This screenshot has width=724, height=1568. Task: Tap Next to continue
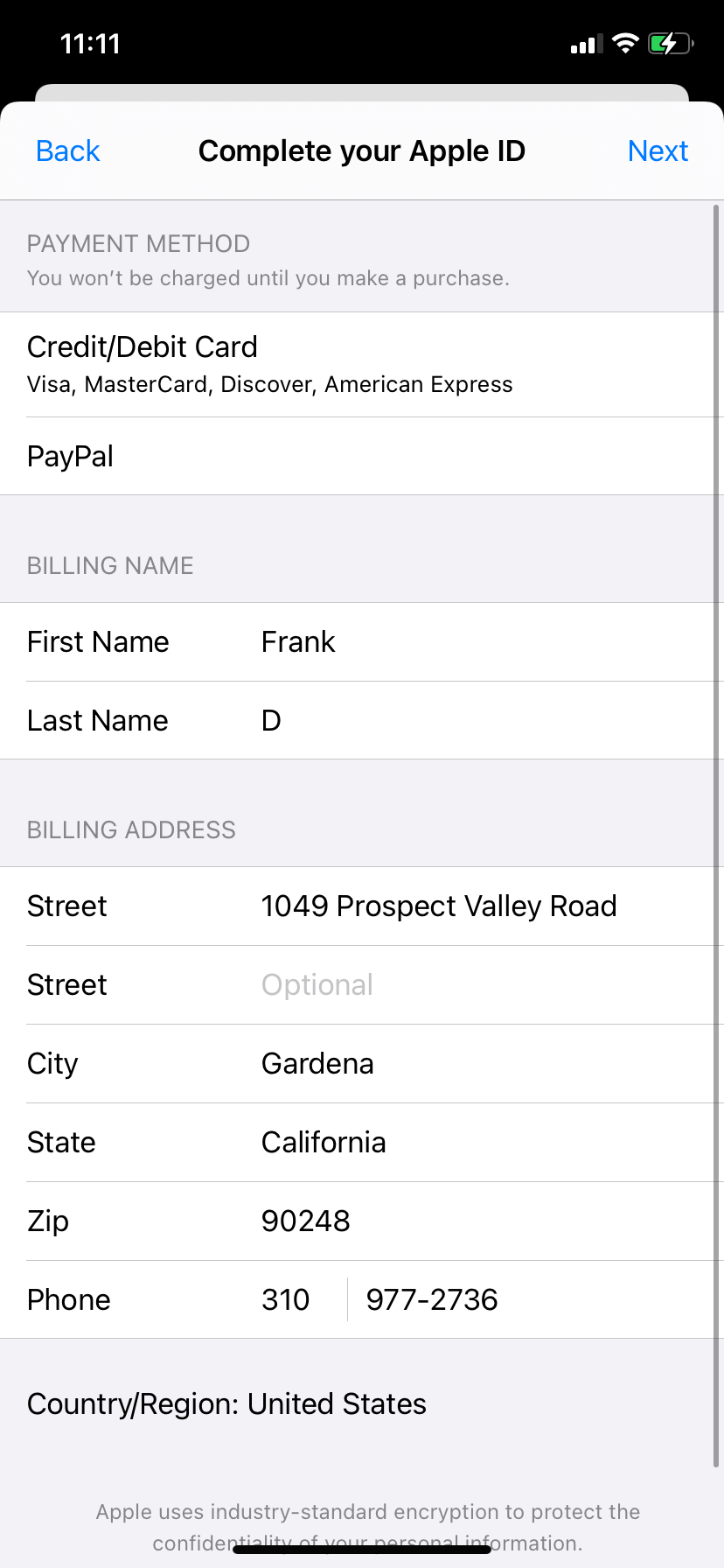pyautogui.click(x=658, y=151)
